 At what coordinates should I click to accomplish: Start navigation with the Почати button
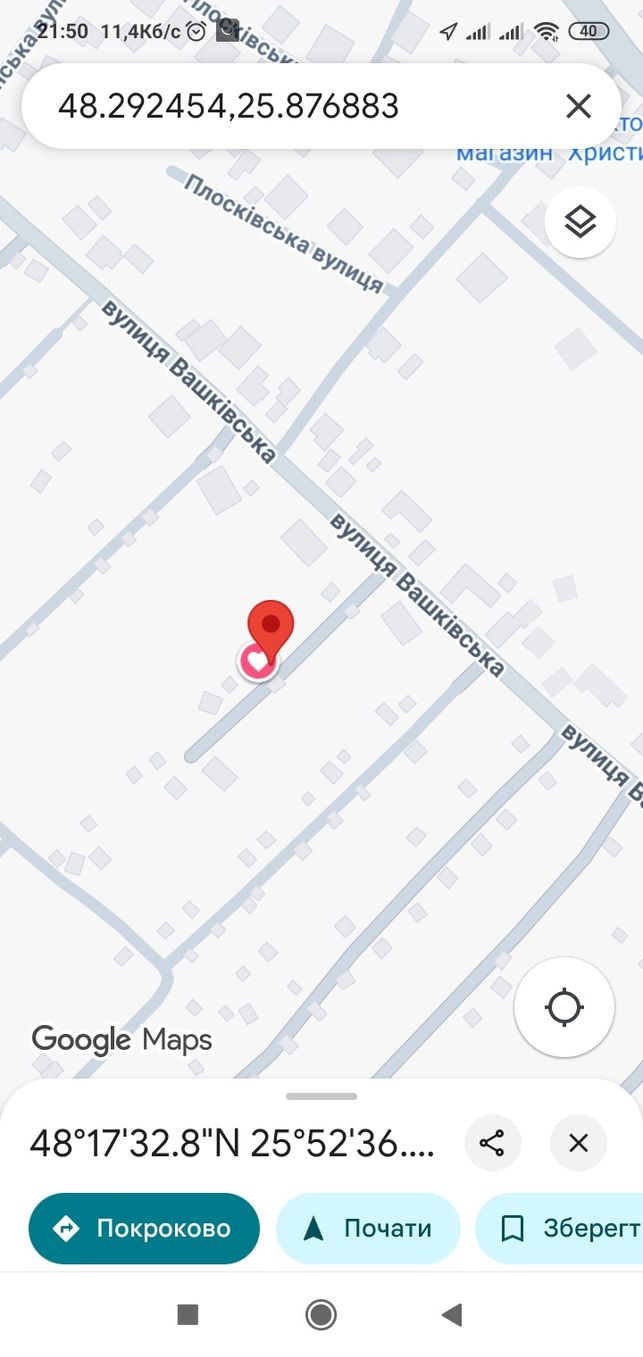pyautogui.click(x=368, y=1228)
